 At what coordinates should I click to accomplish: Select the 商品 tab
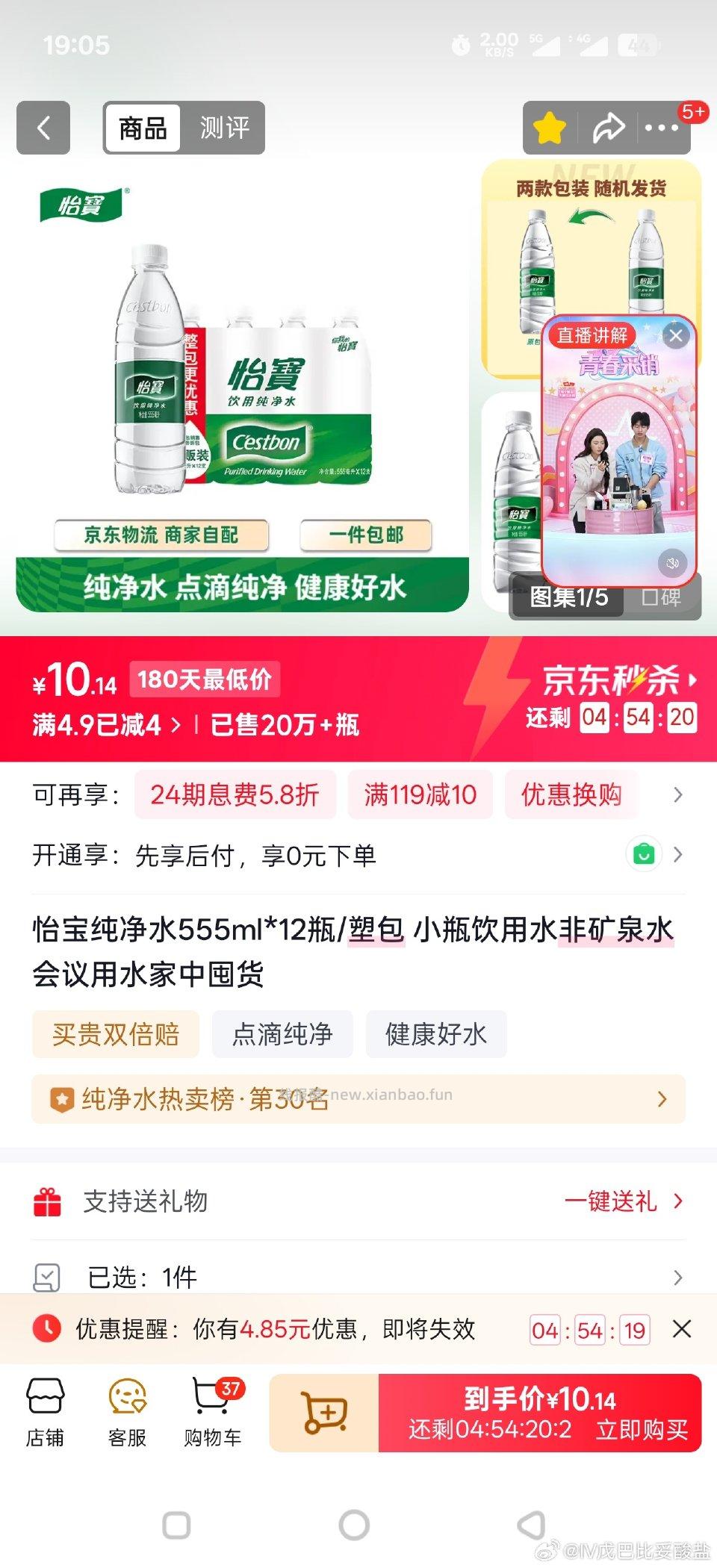click(143, 127)
